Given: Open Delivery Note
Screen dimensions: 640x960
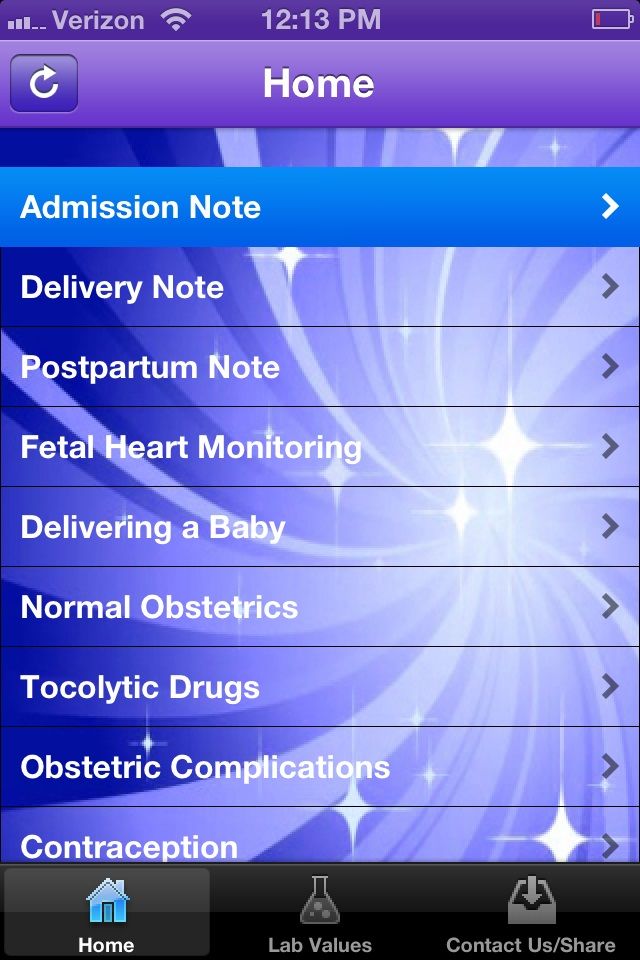Looking at the screenshot, I should click(x=320, y=287).
